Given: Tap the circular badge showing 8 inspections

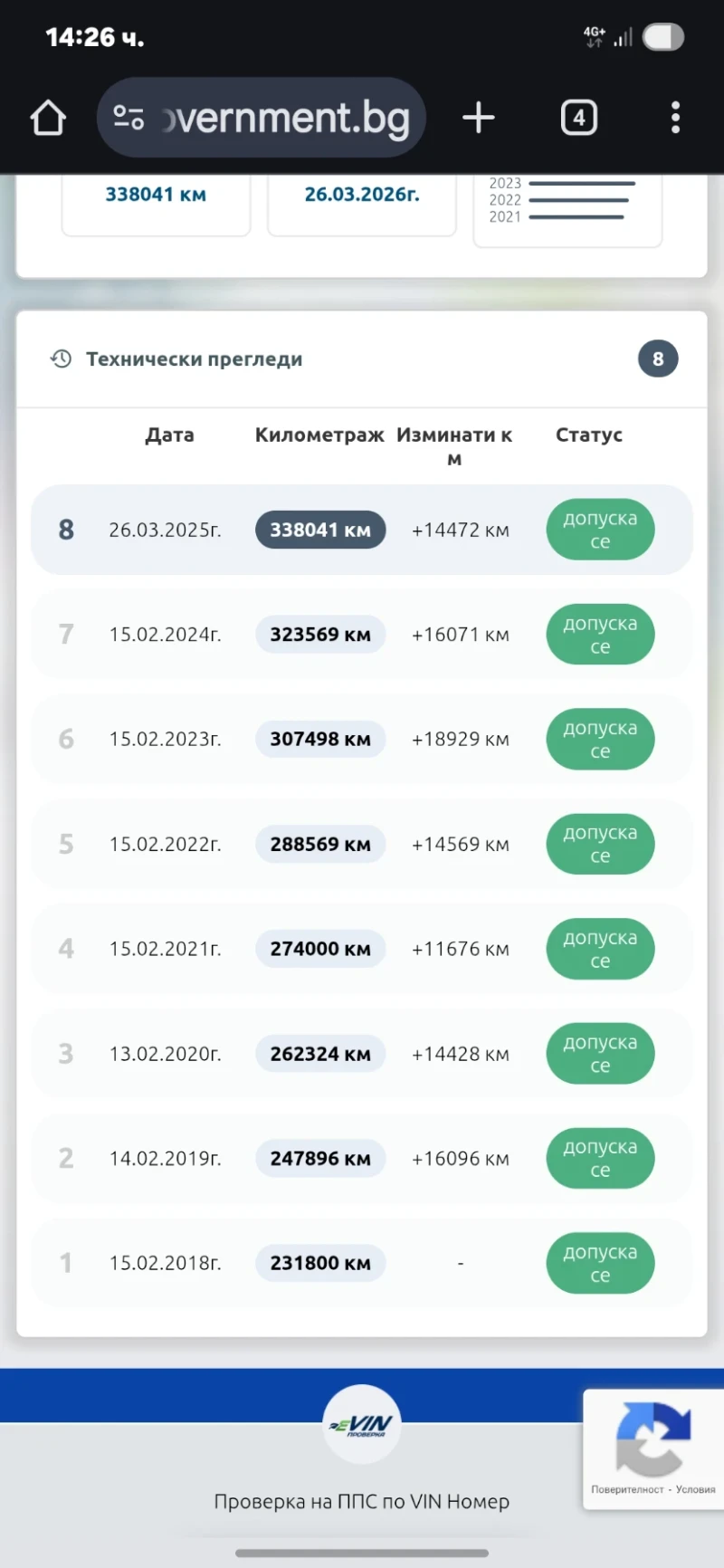Looking at the screenshot, I should pos(658,359).
